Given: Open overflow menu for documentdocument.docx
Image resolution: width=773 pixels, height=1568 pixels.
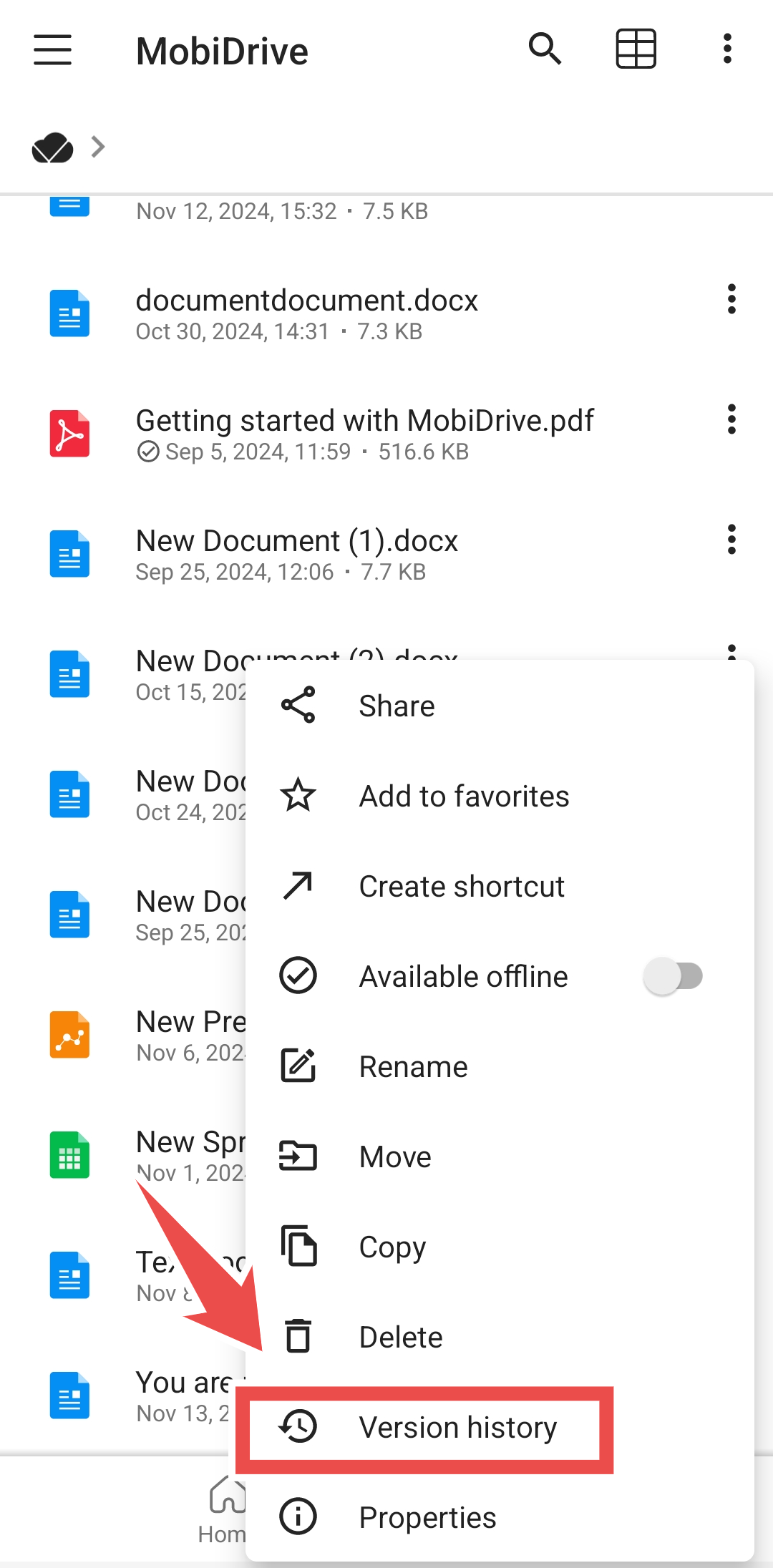Looking at the screenshot, I should coord(731,300).
